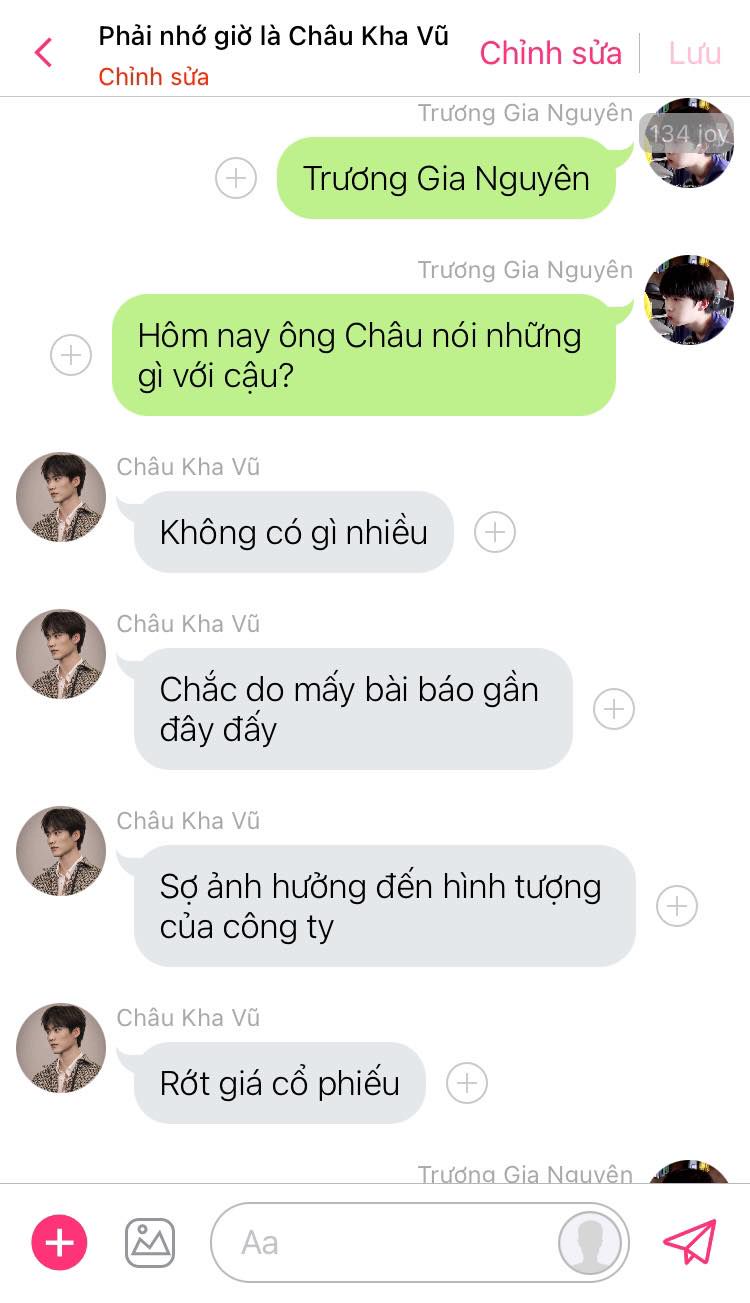The height and width of the screenshot is (1303, 750).
Task: Tap the plus beside "Rớt giá cổ phiếu"
Action: pos(467,1083)
